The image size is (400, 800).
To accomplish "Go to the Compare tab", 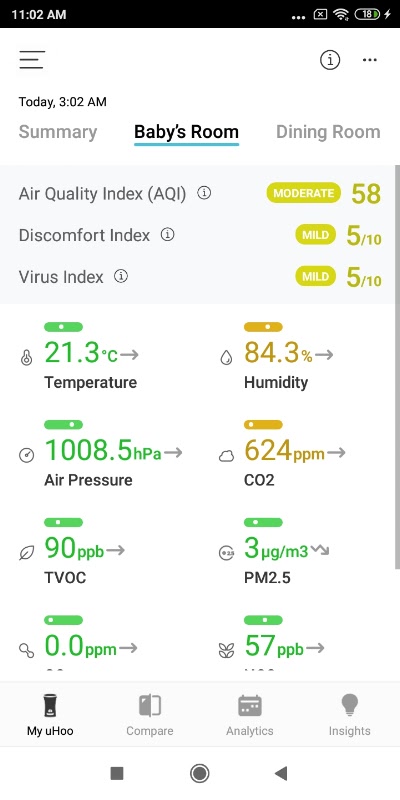I will (150, 715).
